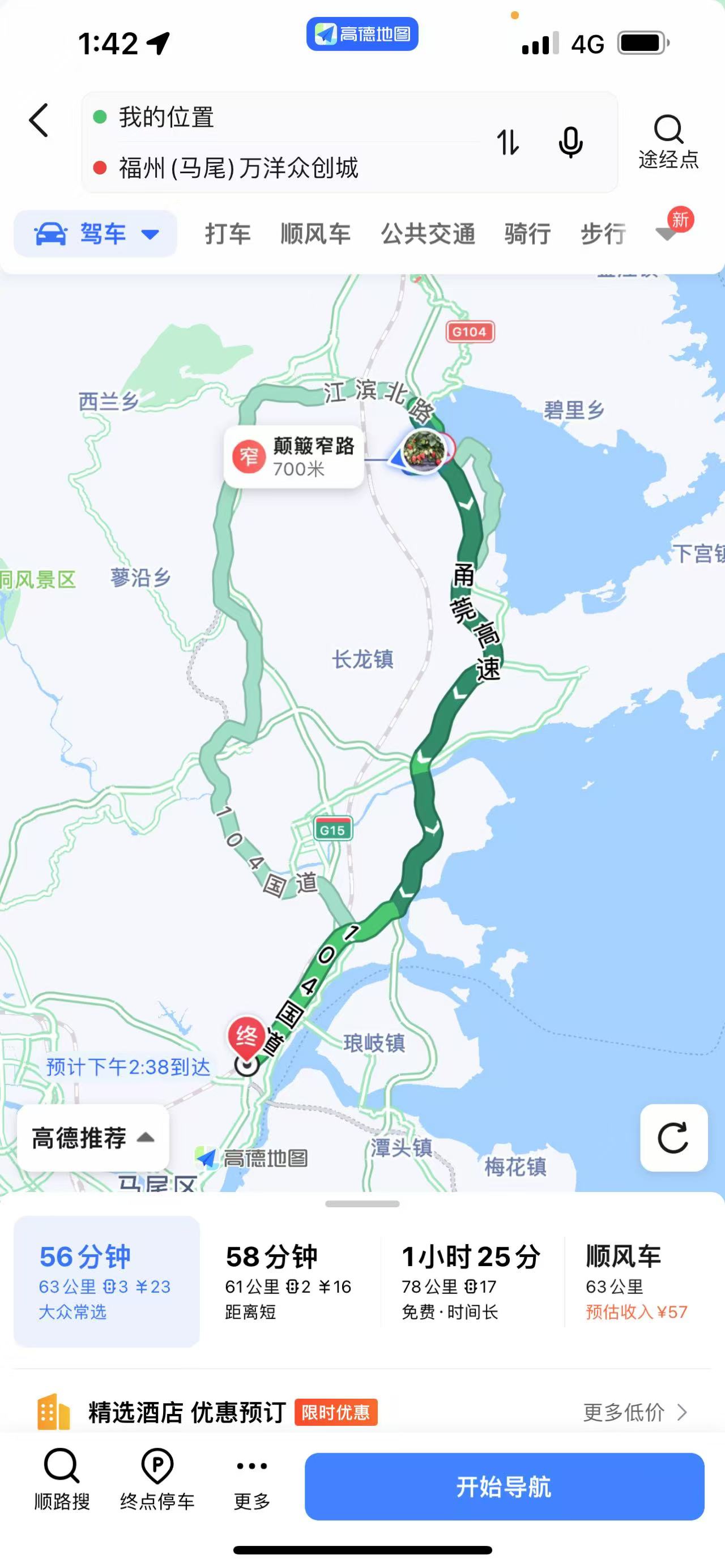Switch to the 打车 tab
725x1568 pixels.
[228, 234]
